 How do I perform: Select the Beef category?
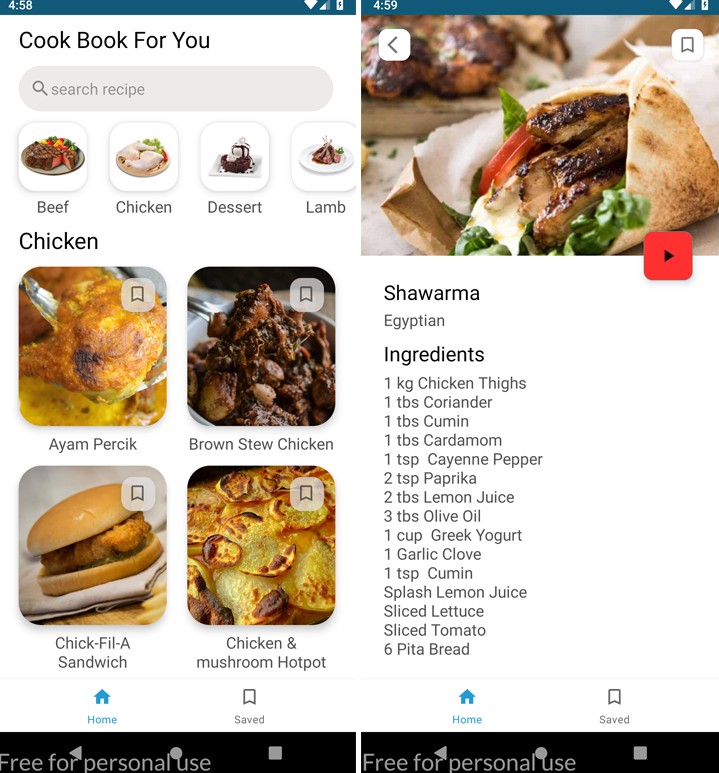click(x=53, y=158)
